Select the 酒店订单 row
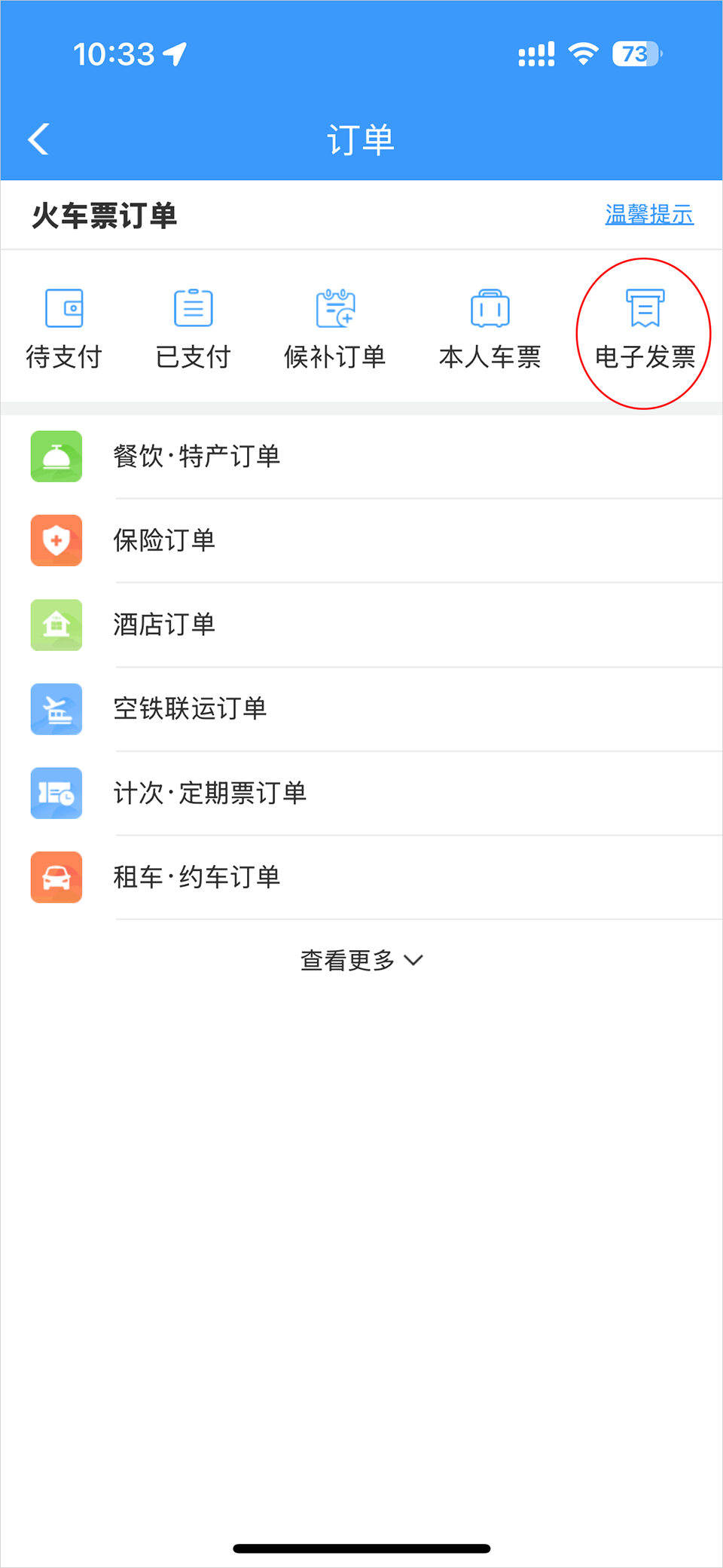723x1568 pixels. pyautogui.click(x=361, y=625)
